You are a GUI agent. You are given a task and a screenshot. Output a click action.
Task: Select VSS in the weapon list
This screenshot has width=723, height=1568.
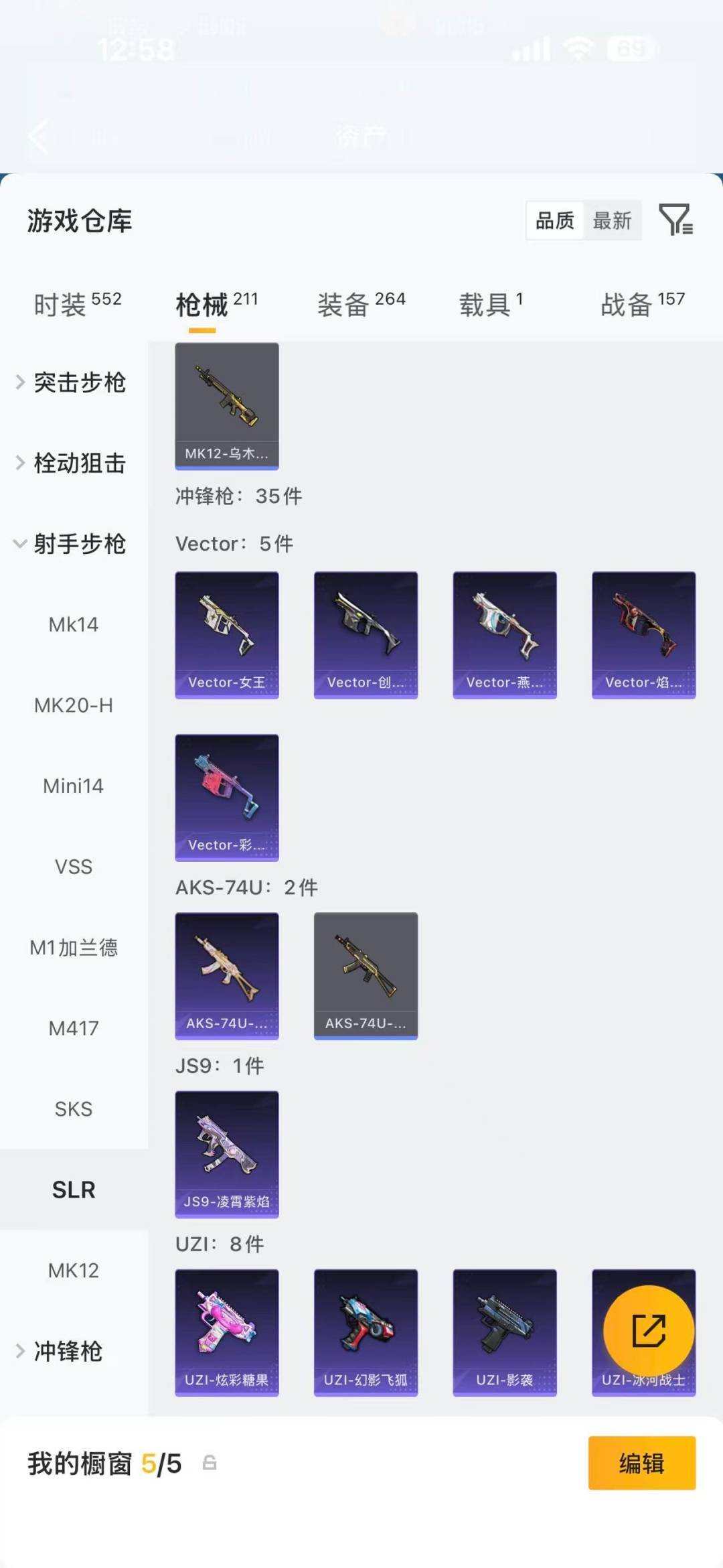[74, 867]
